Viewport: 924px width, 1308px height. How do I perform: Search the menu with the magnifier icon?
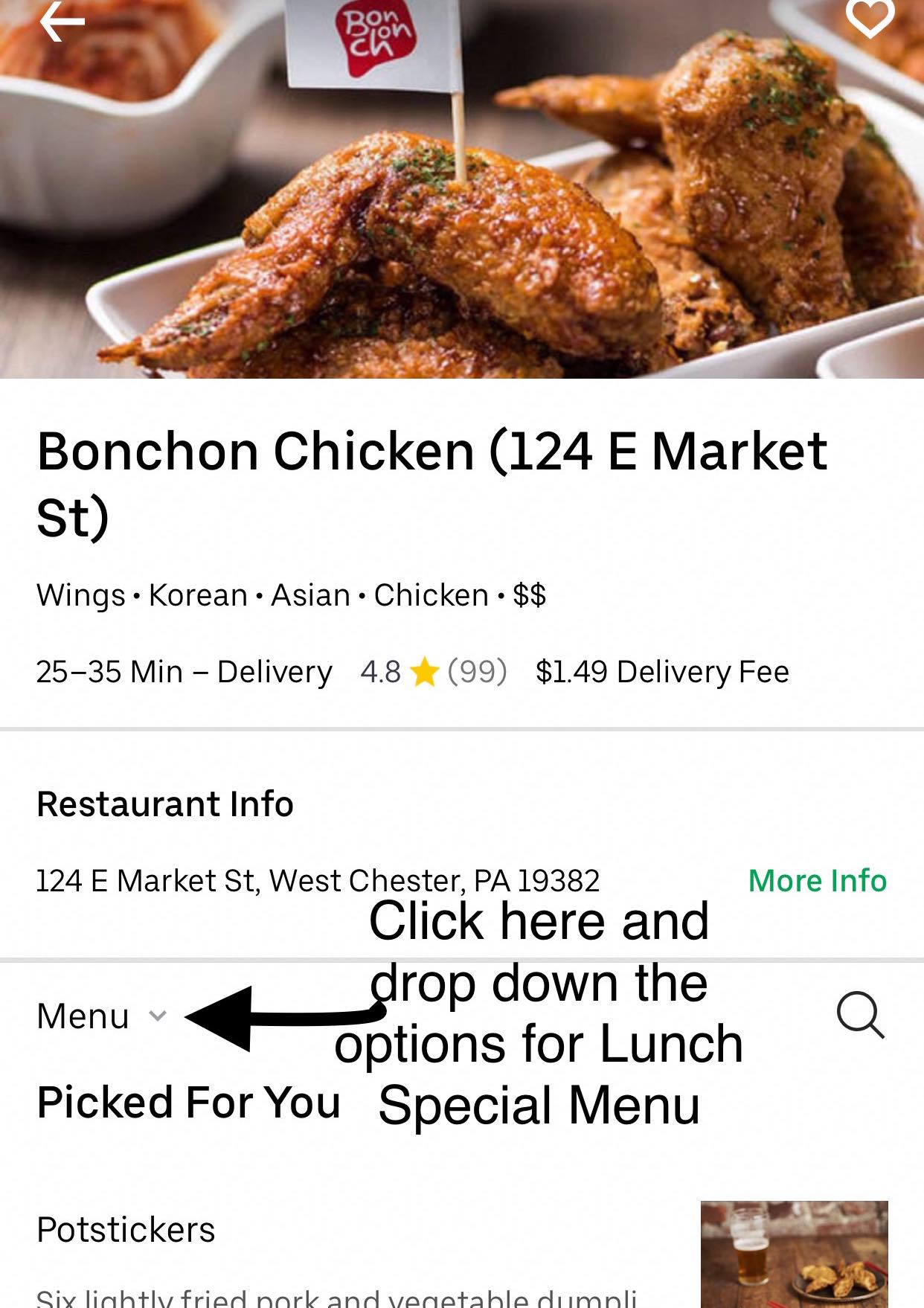click(x=860, y=1015)
